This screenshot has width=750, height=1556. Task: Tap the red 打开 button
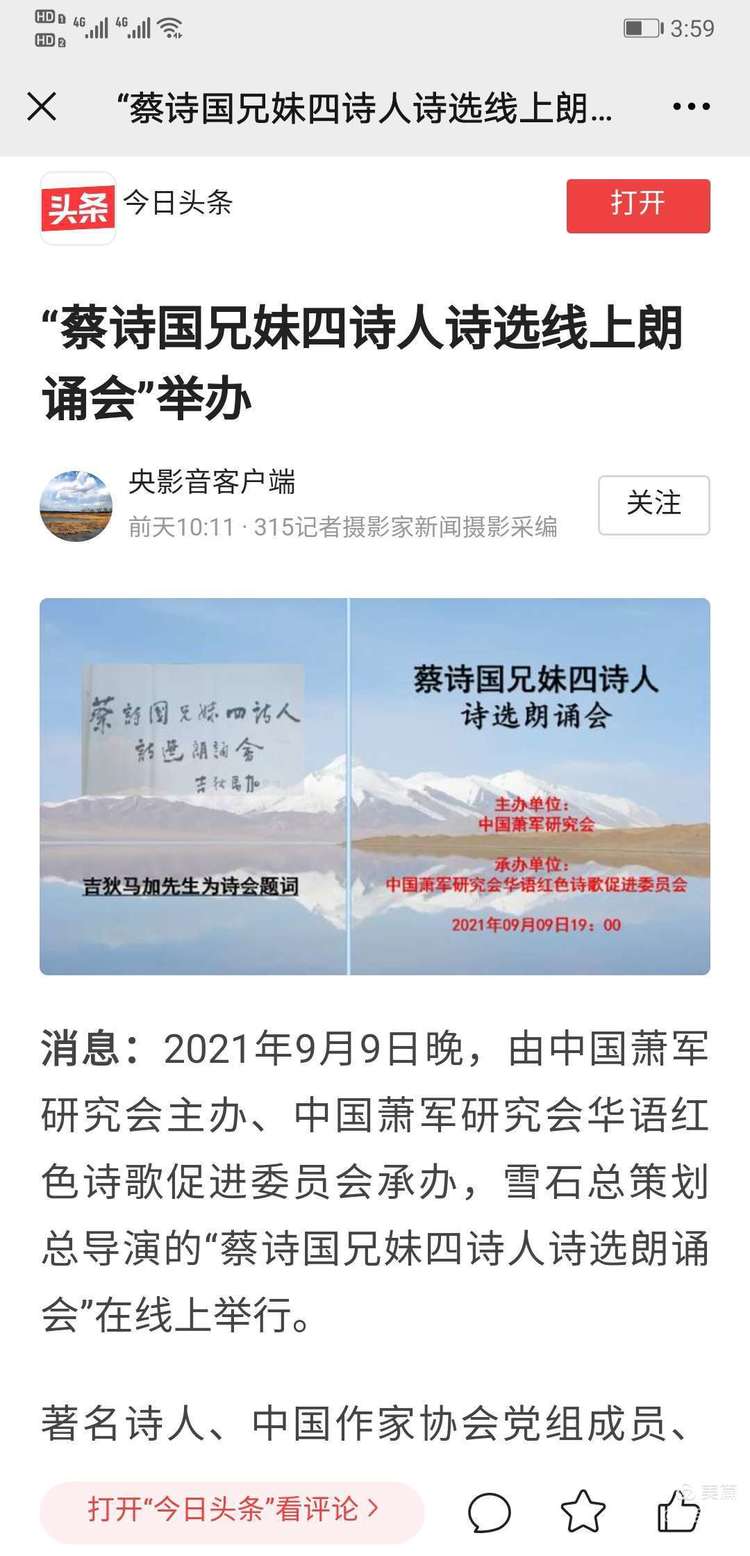coord(638,206)
